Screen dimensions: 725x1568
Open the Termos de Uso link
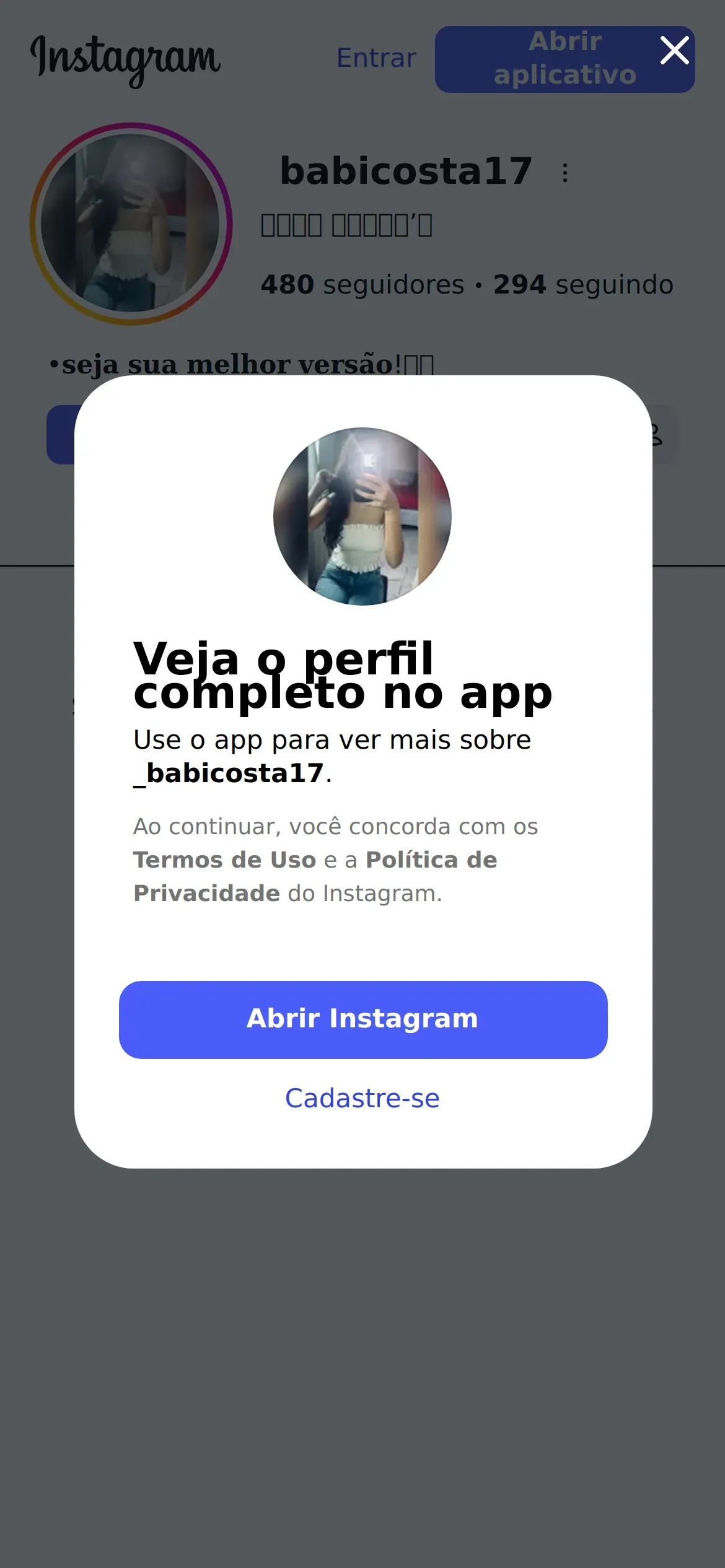tap(224, 860)
